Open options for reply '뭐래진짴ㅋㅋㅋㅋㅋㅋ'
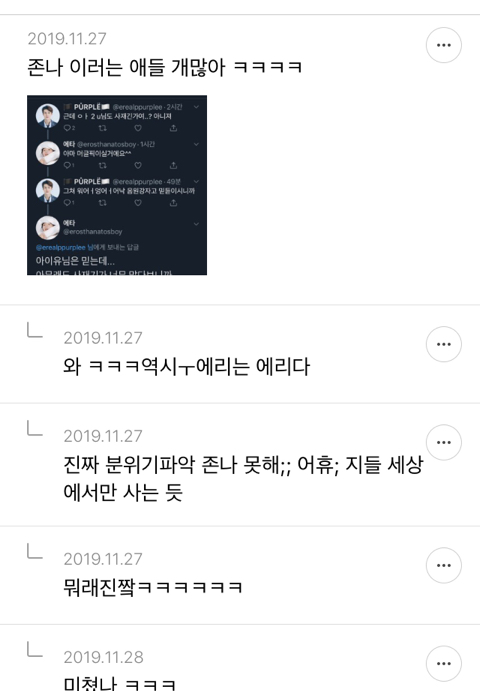Viewport: 480px width, 691px height. point(443,565)
